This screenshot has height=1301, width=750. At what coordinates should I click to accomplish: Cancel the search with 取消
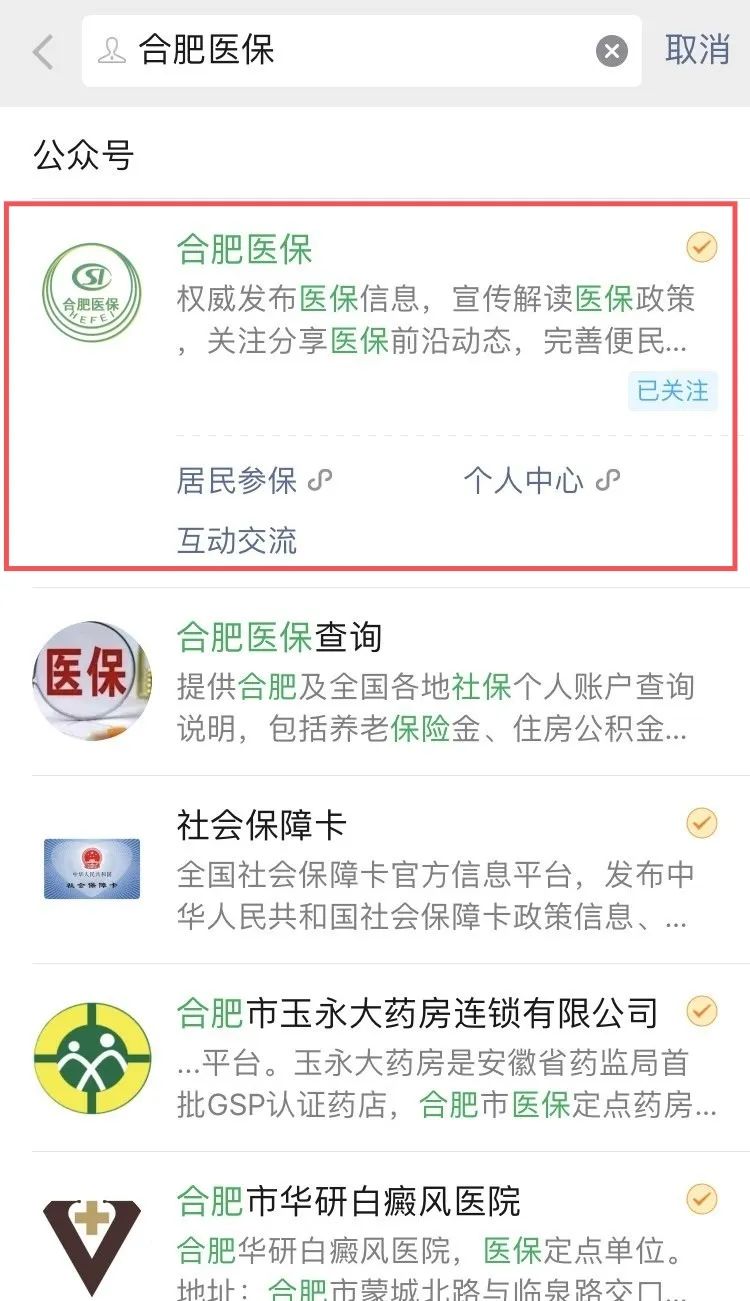pos(697,50)
